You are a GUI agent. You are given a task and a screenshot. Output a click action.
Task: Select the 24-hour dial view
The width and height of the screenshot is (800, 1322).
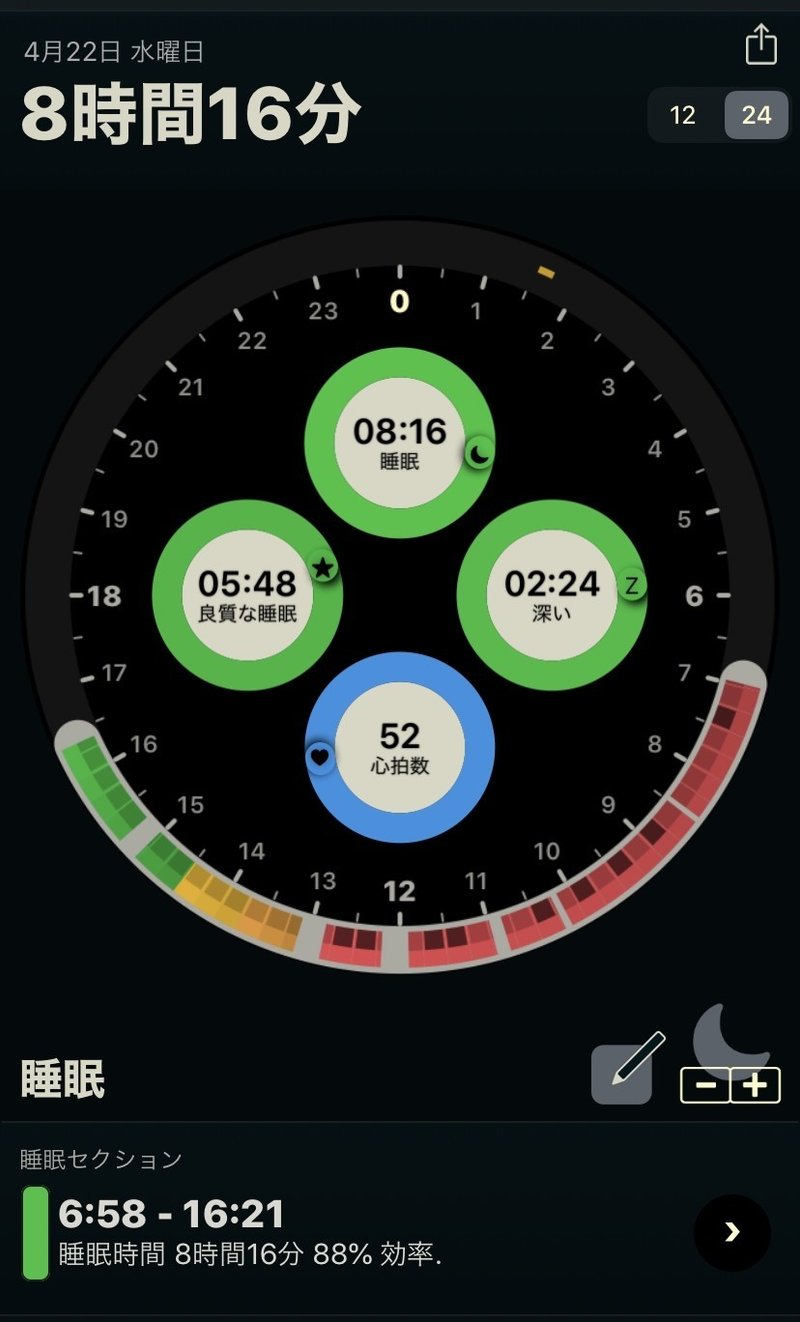[x=756, y=115]
